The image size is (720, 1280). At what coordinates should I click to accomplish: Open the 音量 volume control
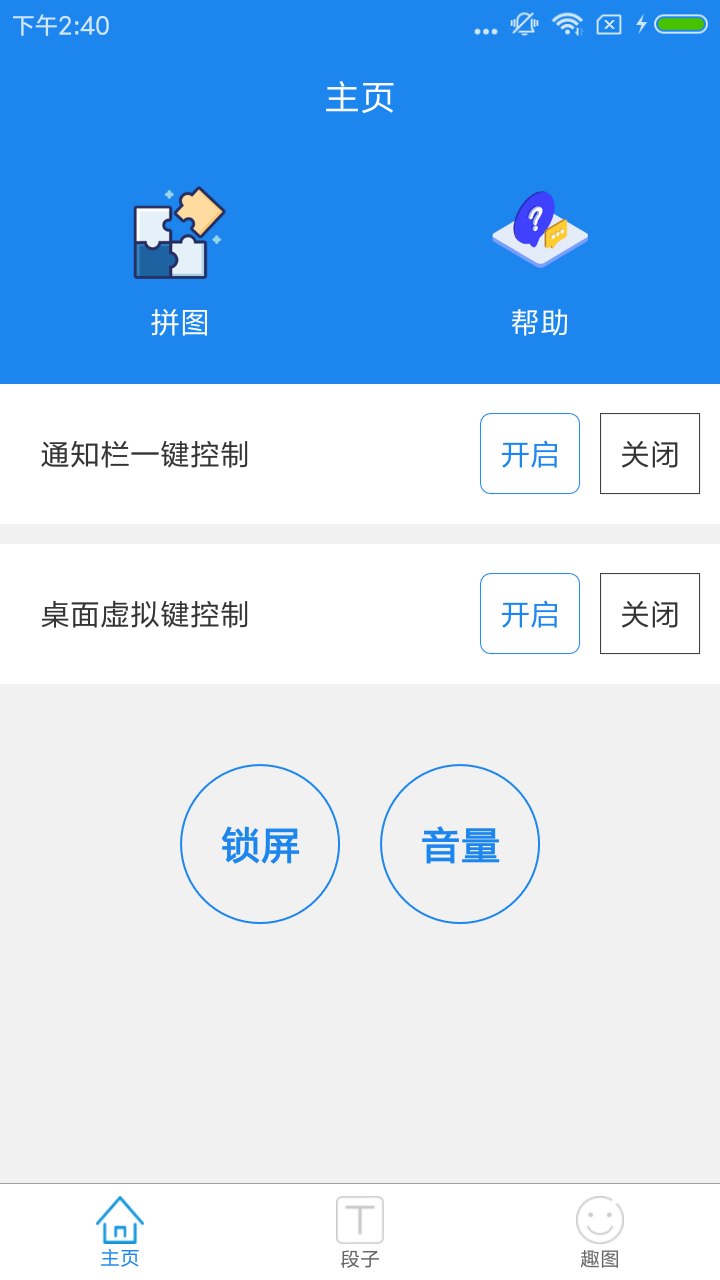click(460, 843)
